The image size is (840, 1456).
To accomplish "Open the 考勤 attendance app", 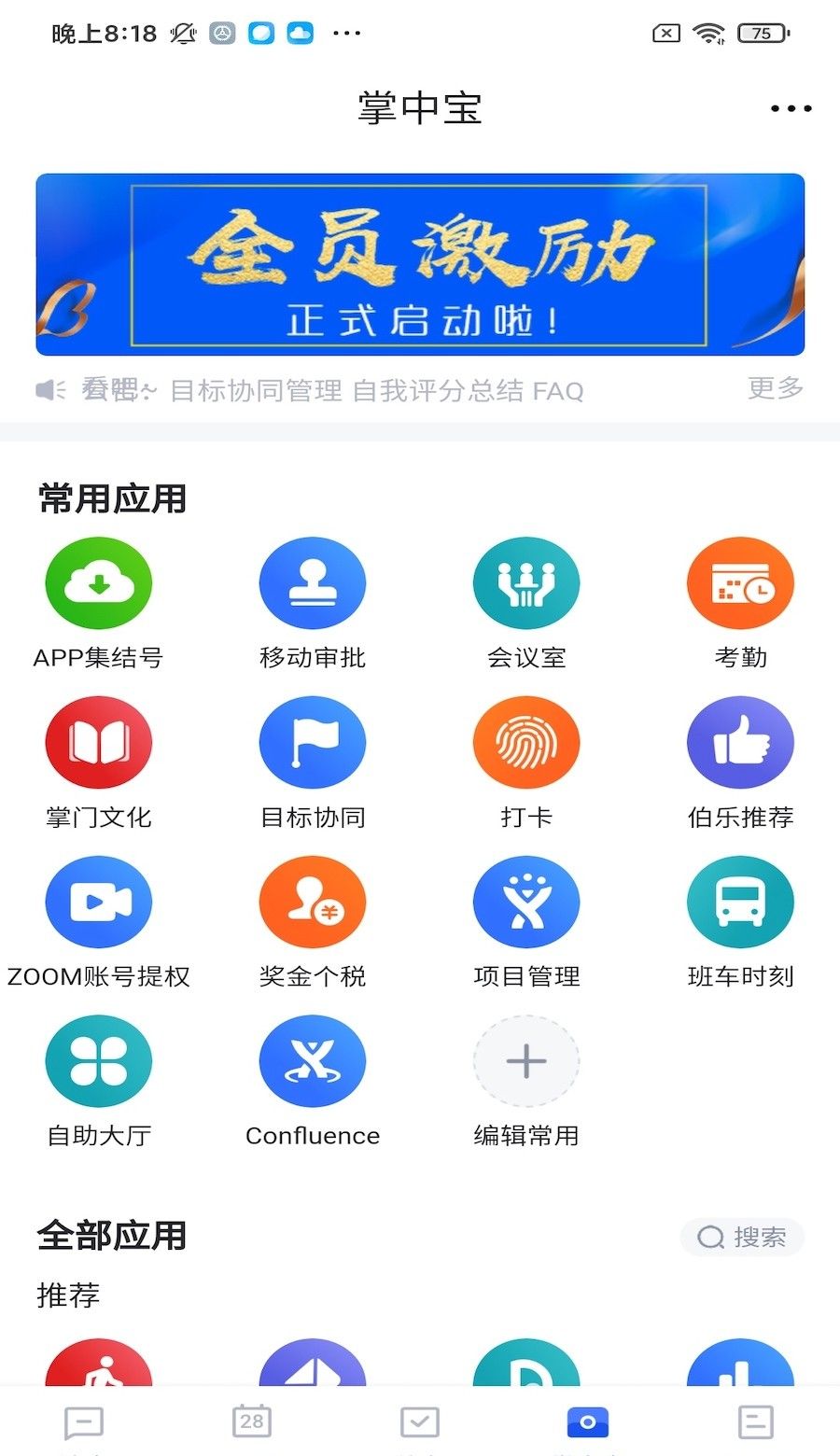I will (740, 581).
